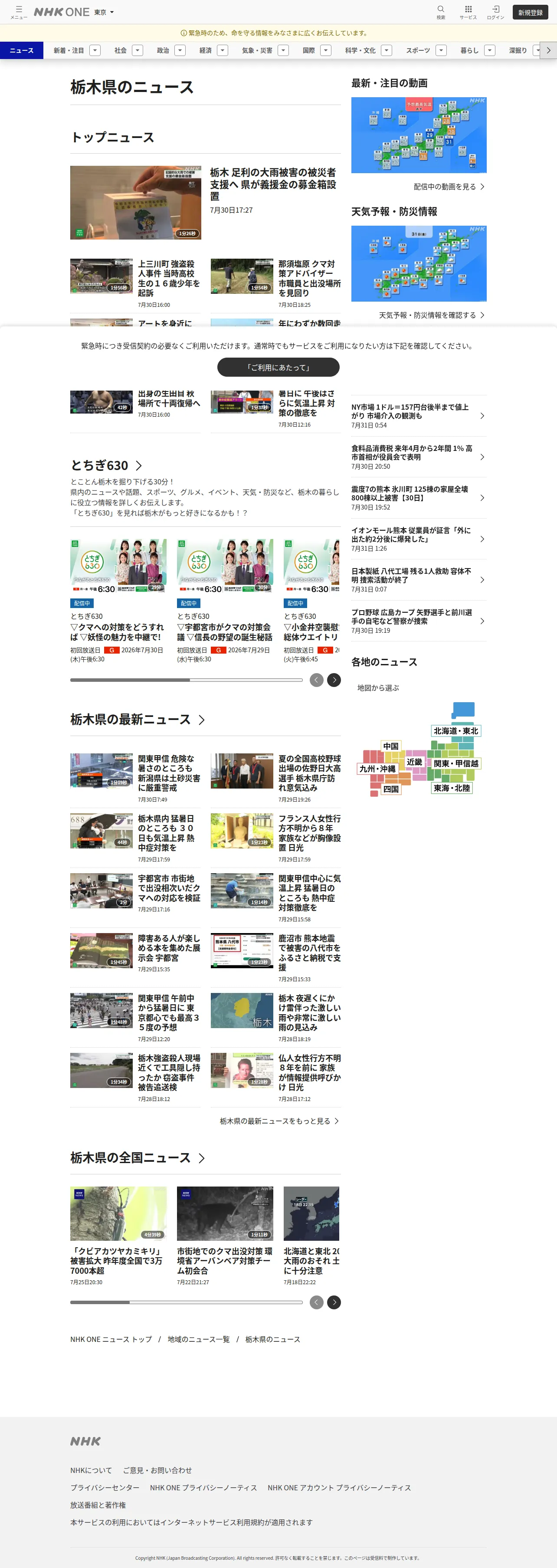557x1568 pixels.
Task: Open the プライバシーセンター footer link
Action: [105, 1488]
